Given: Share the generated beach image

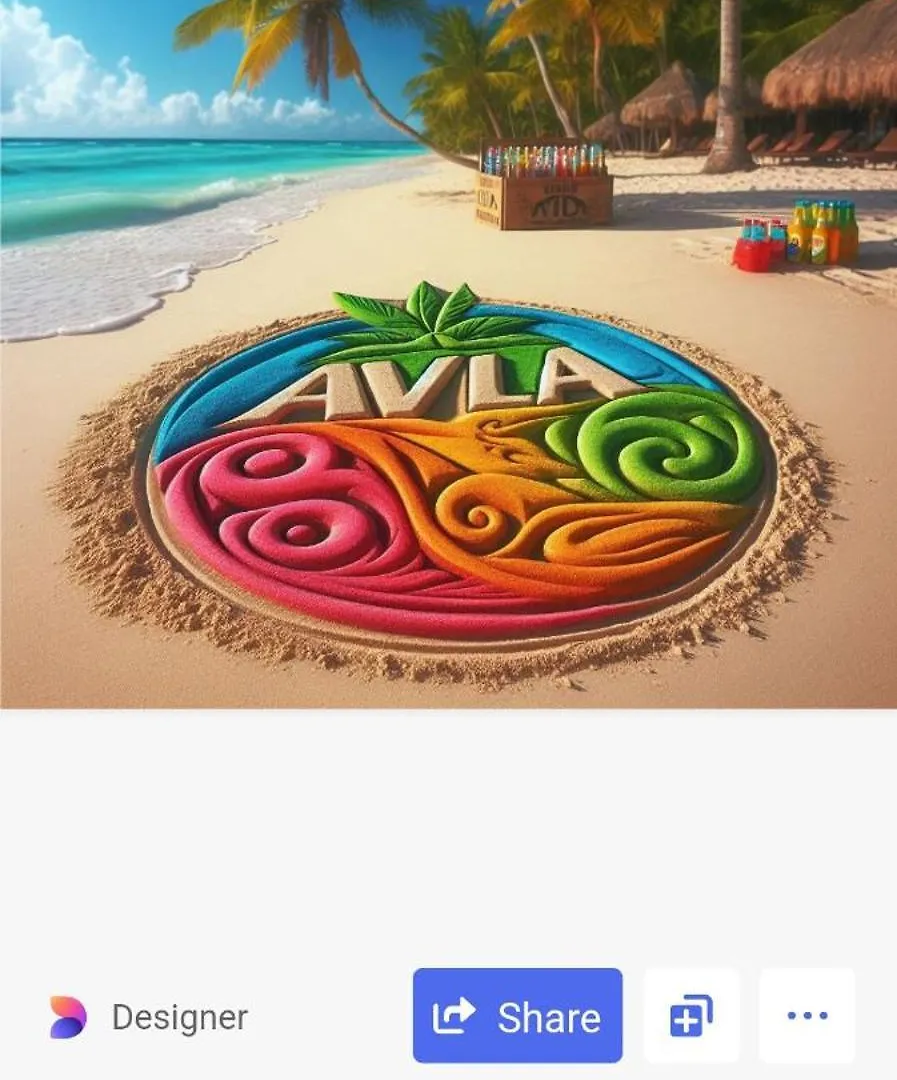Looking at the screenshot, I should [517, 1015].
